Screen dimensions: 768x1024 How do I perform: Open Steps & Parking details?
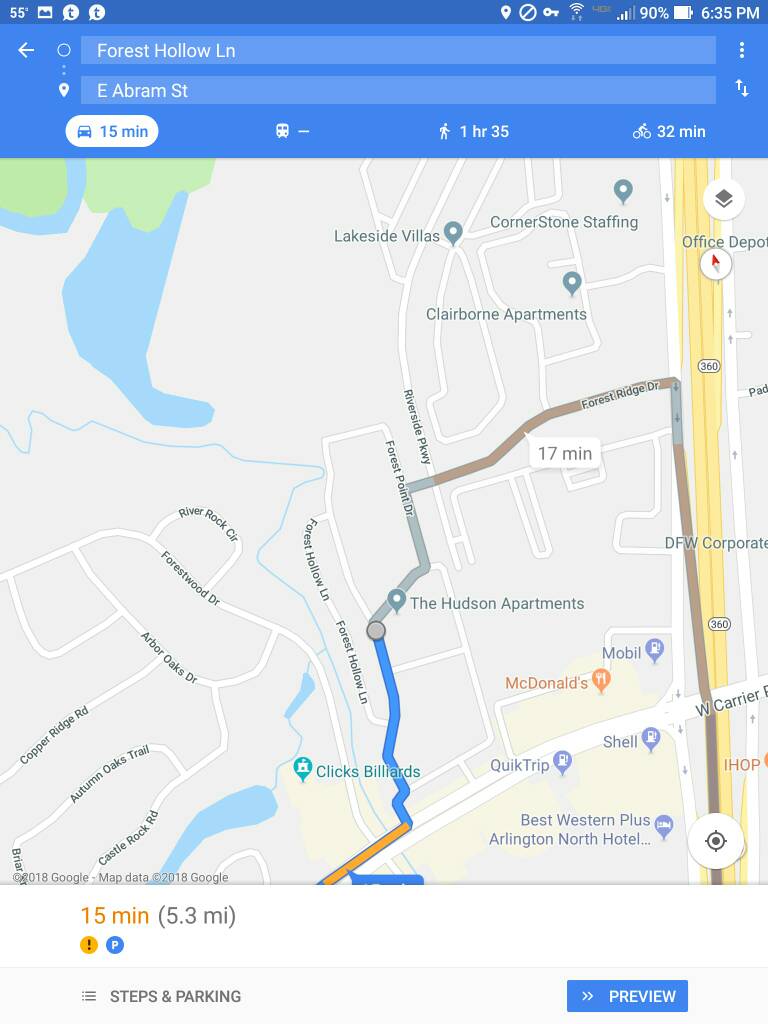point(161,996)
